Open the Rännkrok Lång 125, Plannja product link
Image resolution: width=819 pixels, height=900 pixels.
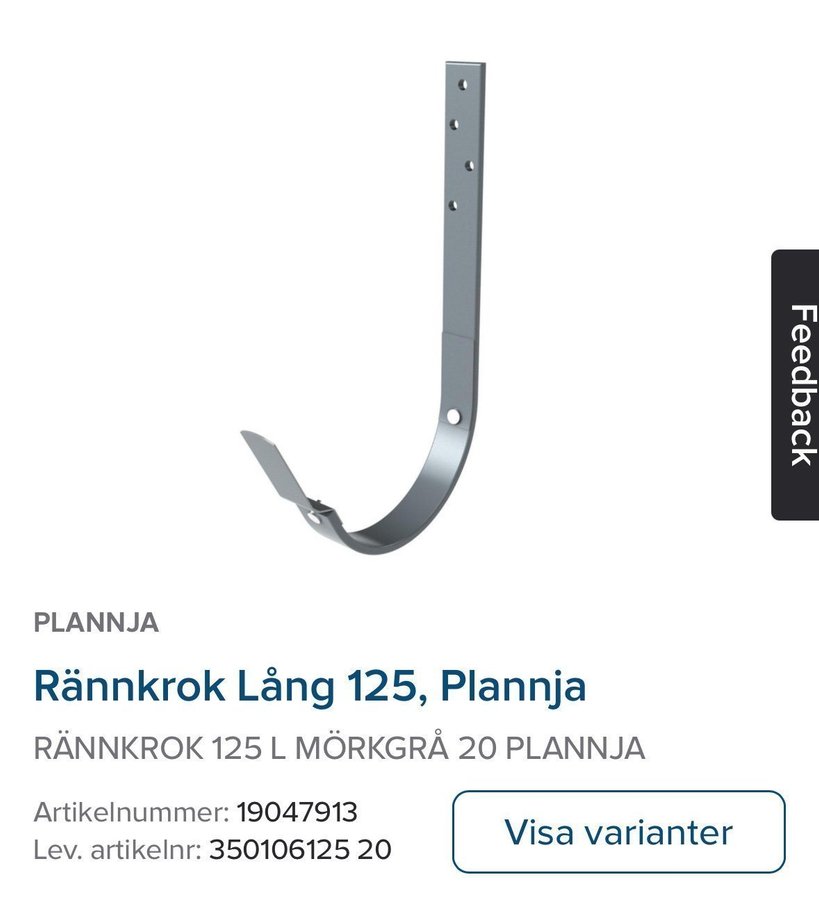(310, 687)
